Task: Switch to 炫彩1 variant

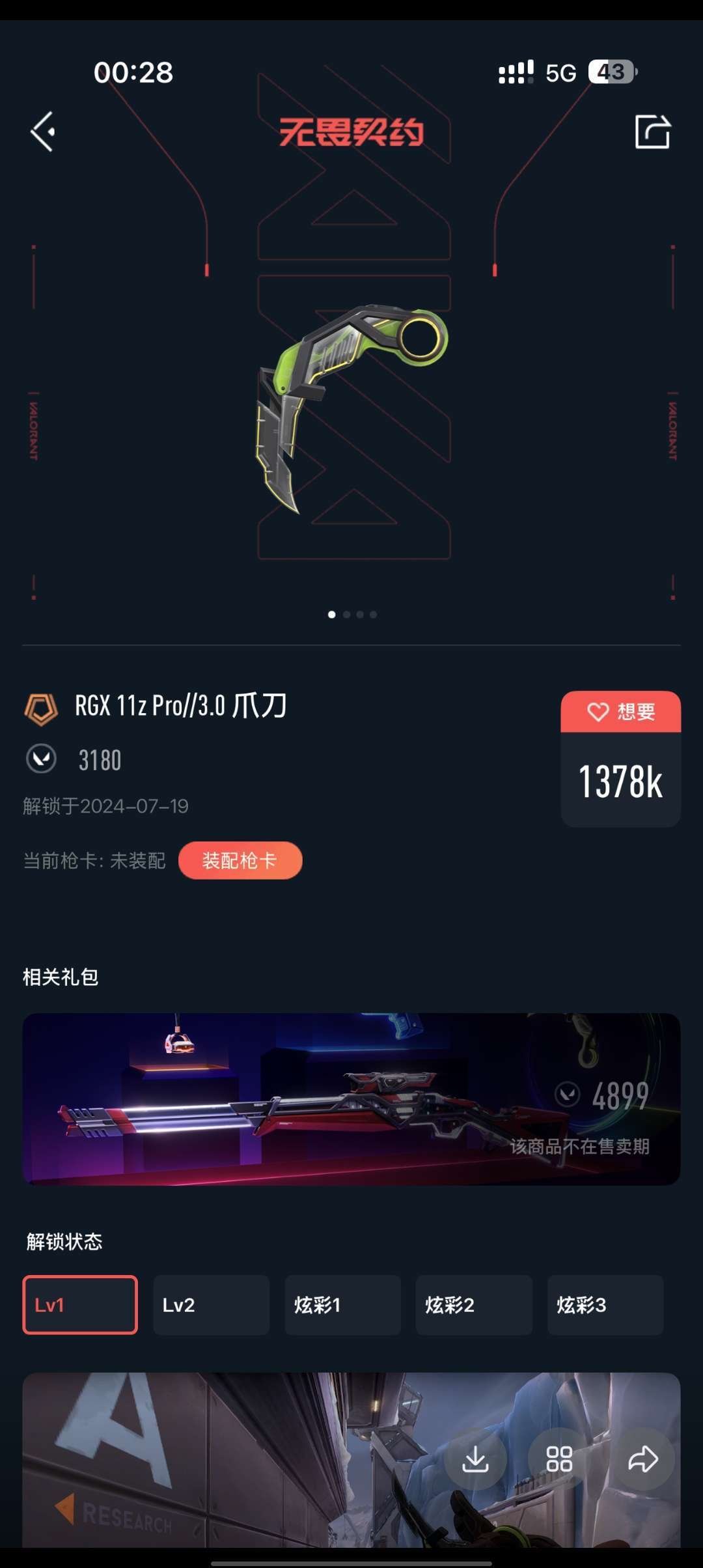Action: pos(342,1305)
